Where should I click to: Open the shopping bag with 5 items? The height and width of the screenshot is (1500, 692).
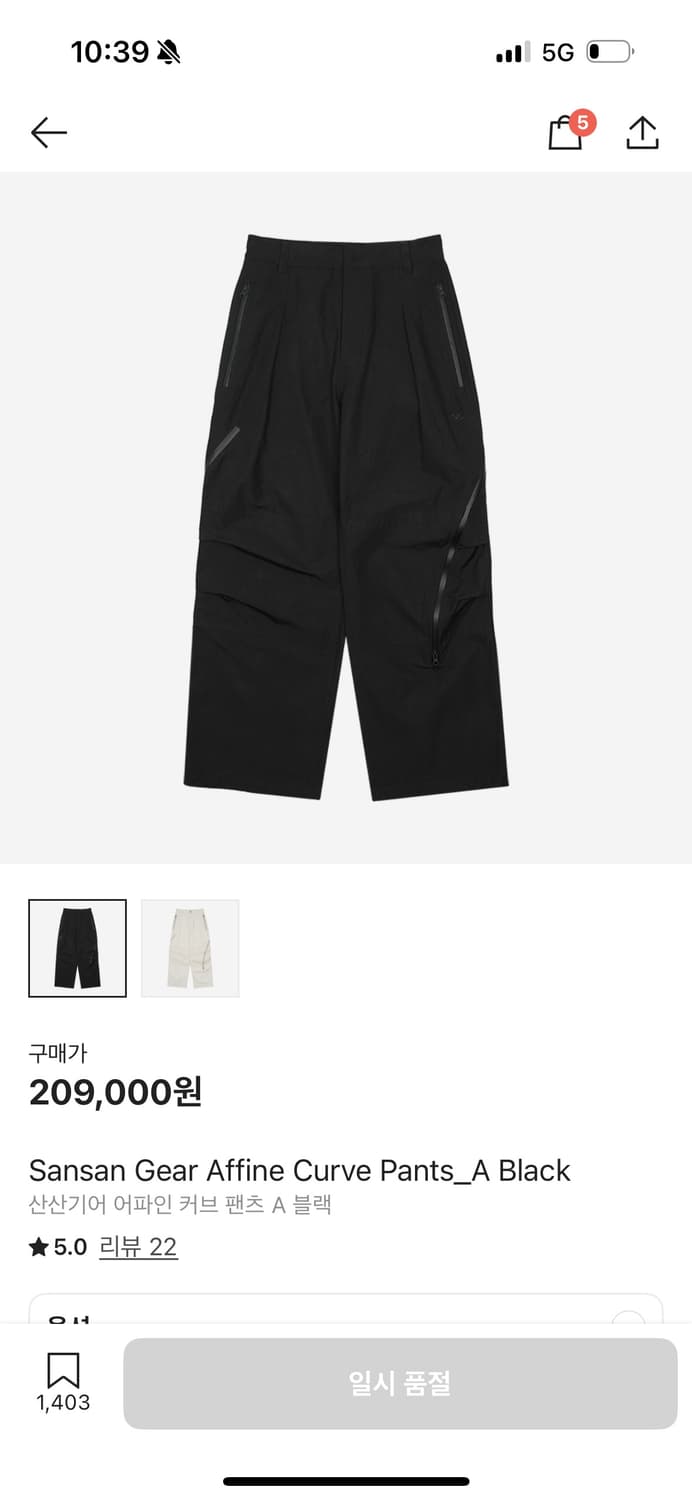566,133
